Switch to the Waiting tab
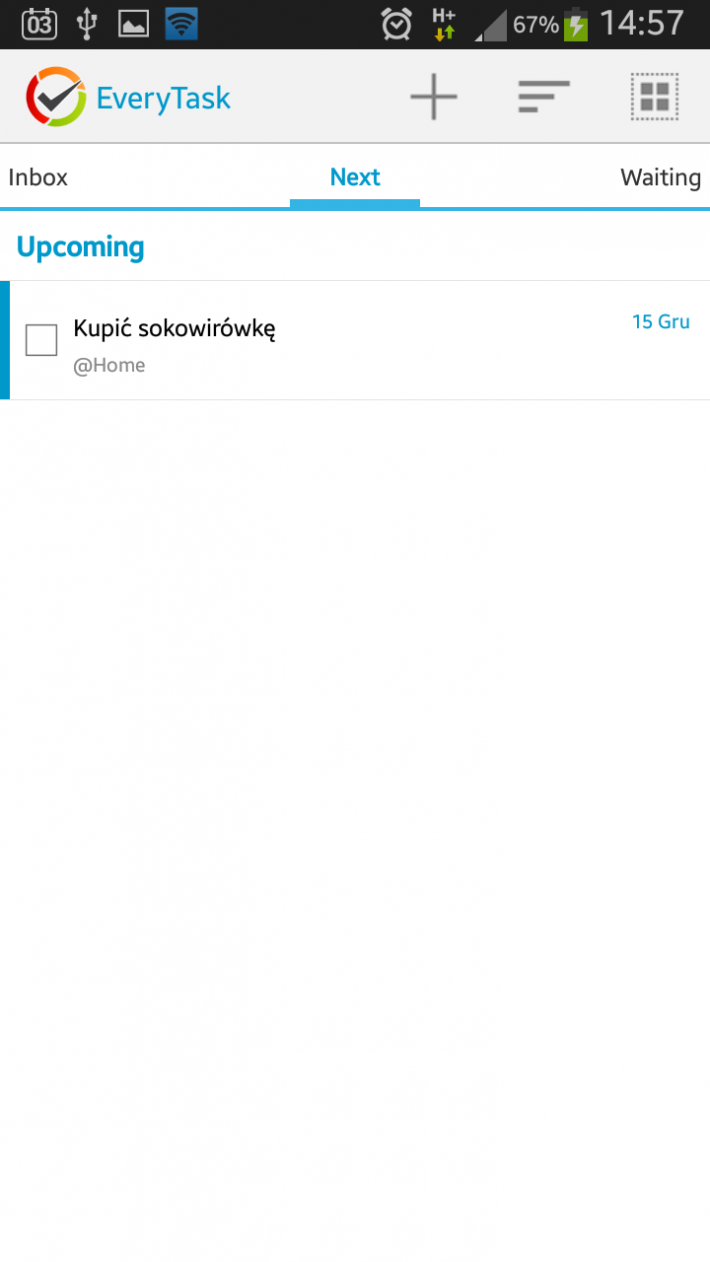The image size is (710, 1262). (x=660, y=178)
